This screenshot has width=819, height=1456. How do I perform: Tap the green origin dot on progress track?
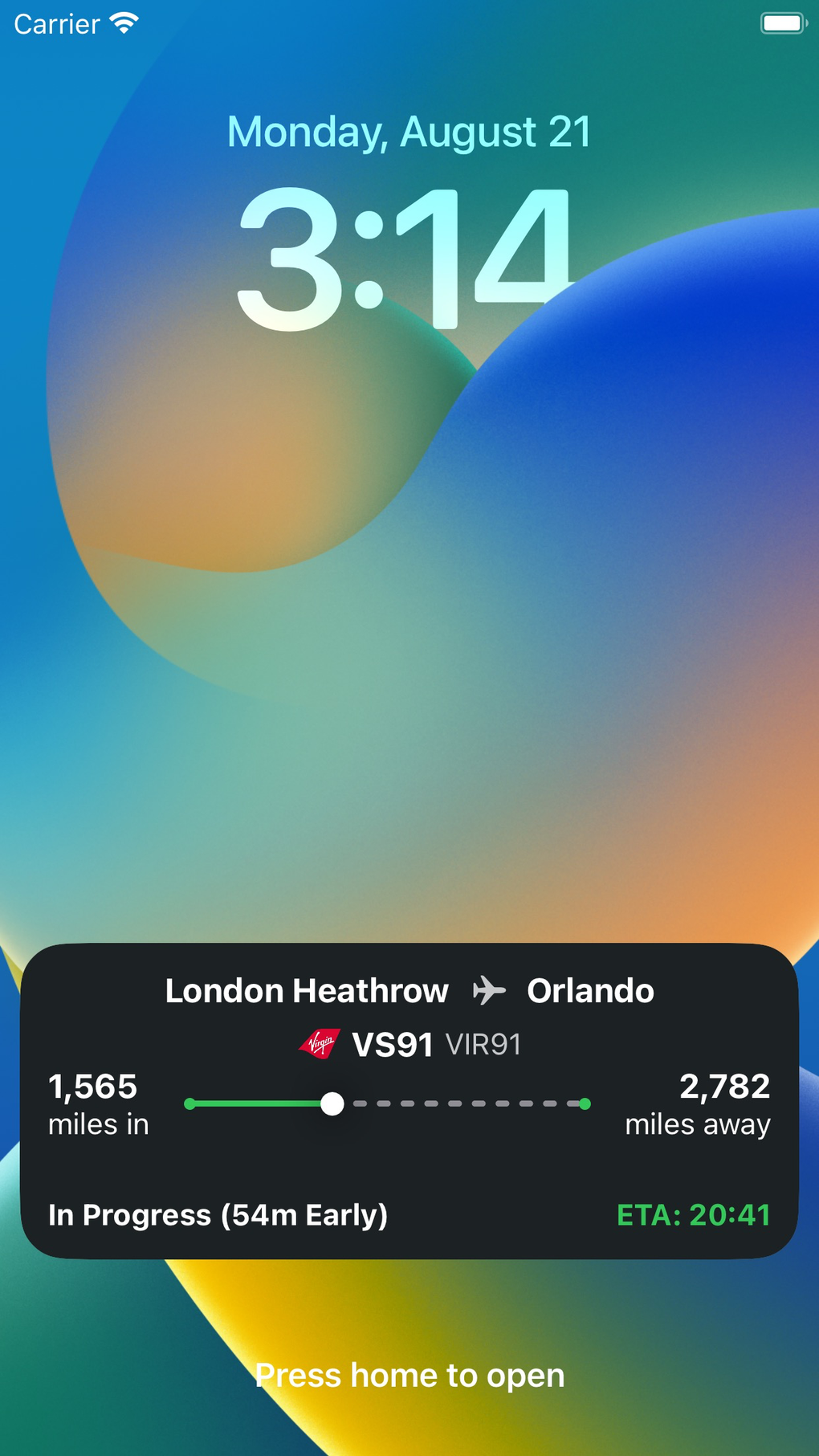point(189,1103)
